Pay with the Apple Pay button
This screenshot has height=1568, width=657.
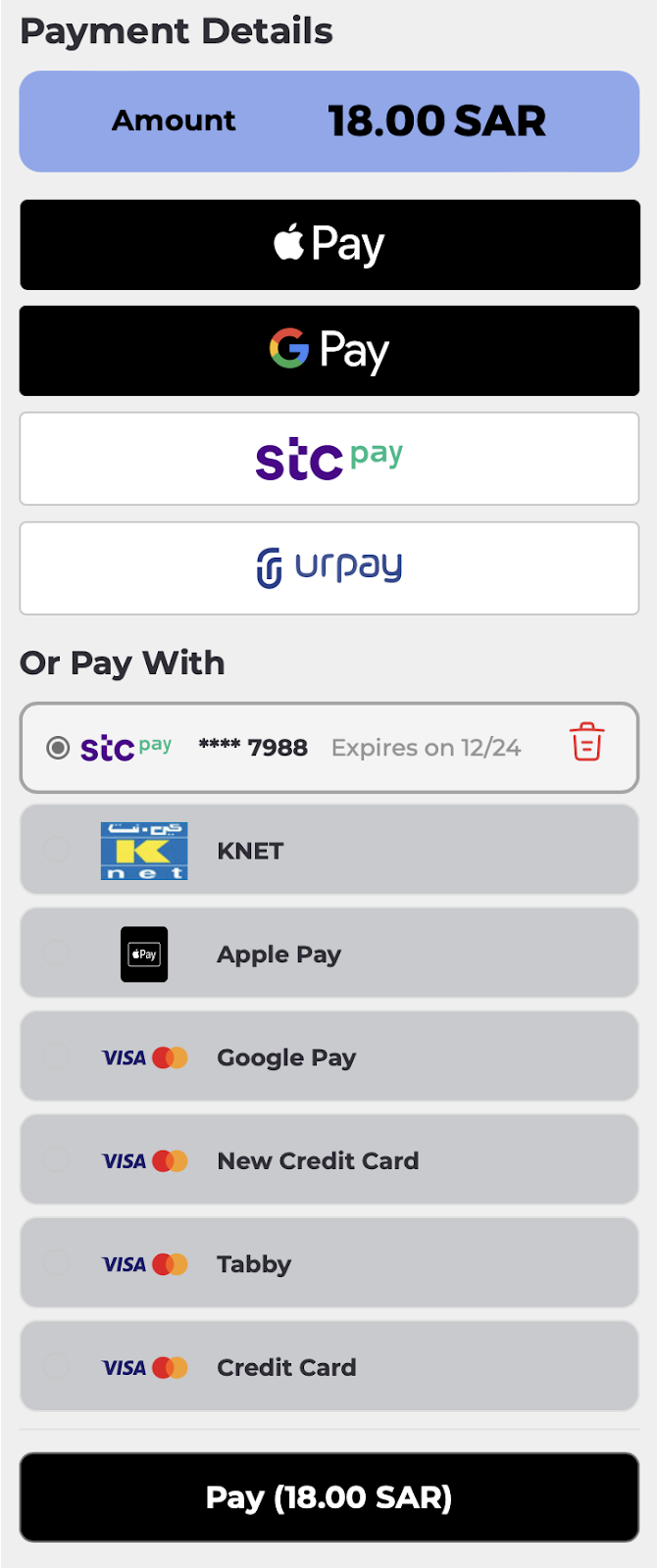tap(328, 245)
